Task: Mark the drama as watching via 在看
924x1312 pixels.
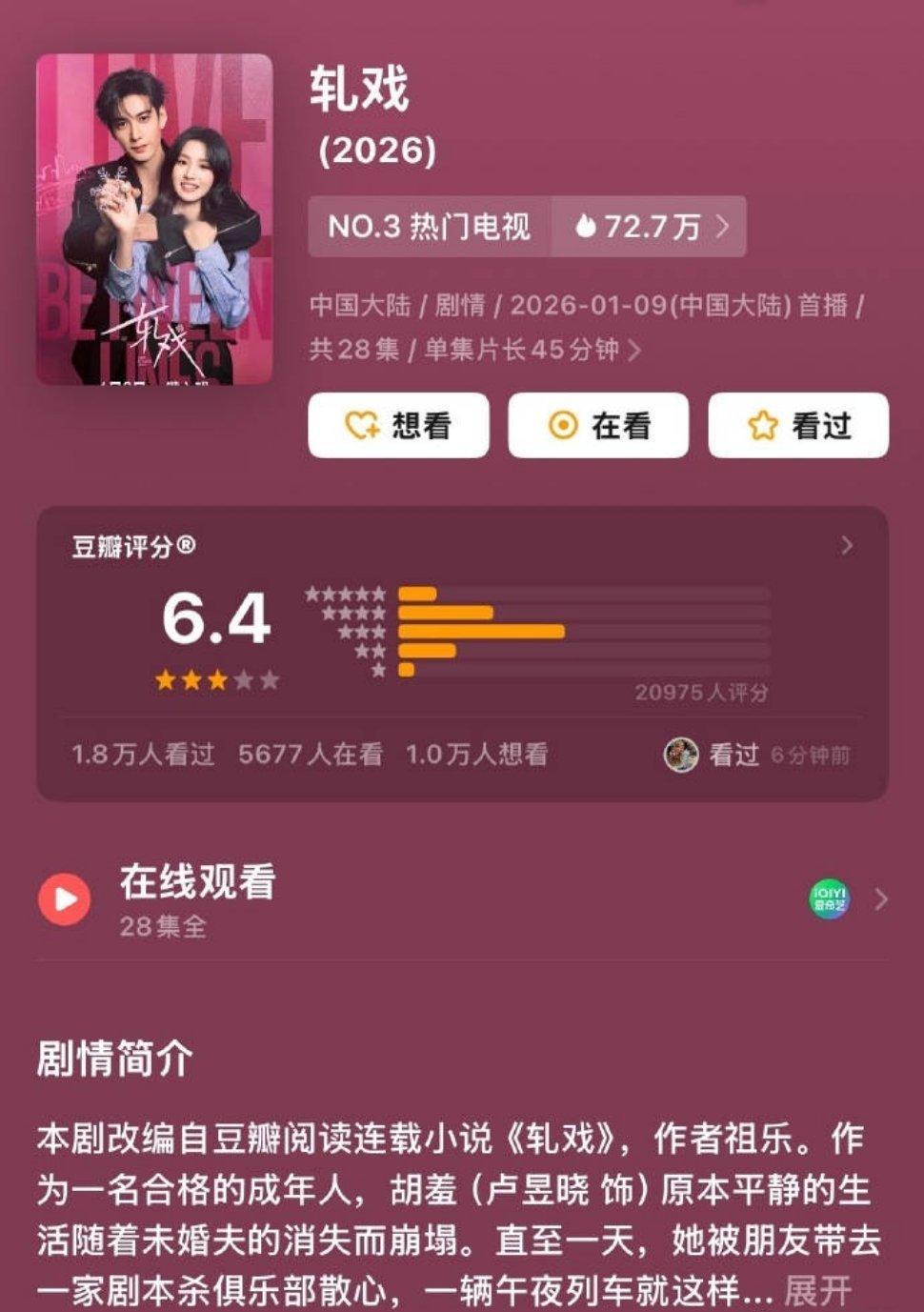Action: click(597, 426)
